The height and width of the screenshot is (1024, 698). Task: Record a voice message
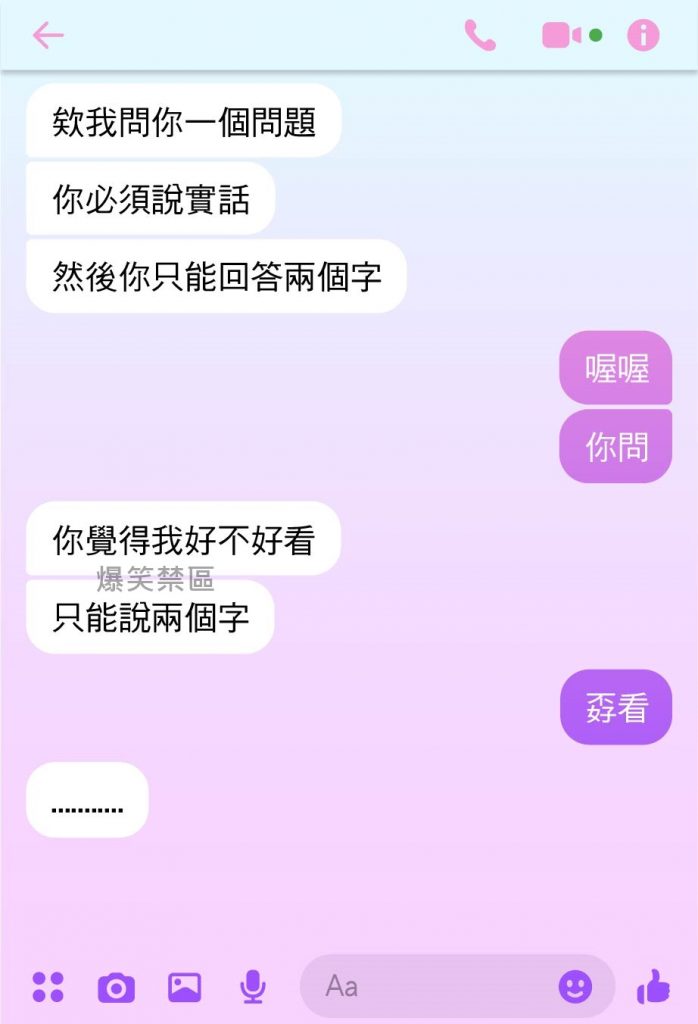[253, 987]
